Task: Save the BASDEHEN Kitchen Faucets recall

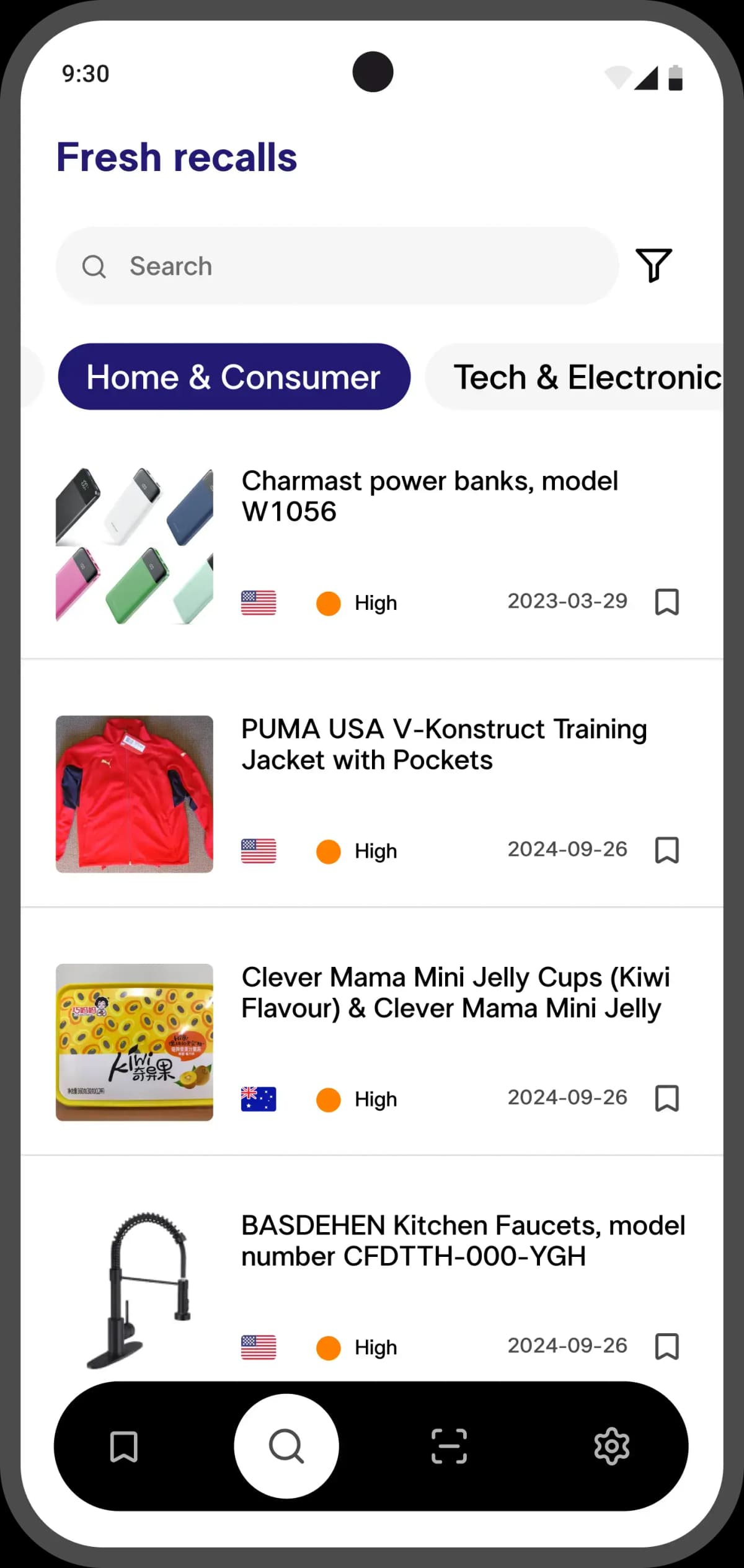Action: 667,1346
